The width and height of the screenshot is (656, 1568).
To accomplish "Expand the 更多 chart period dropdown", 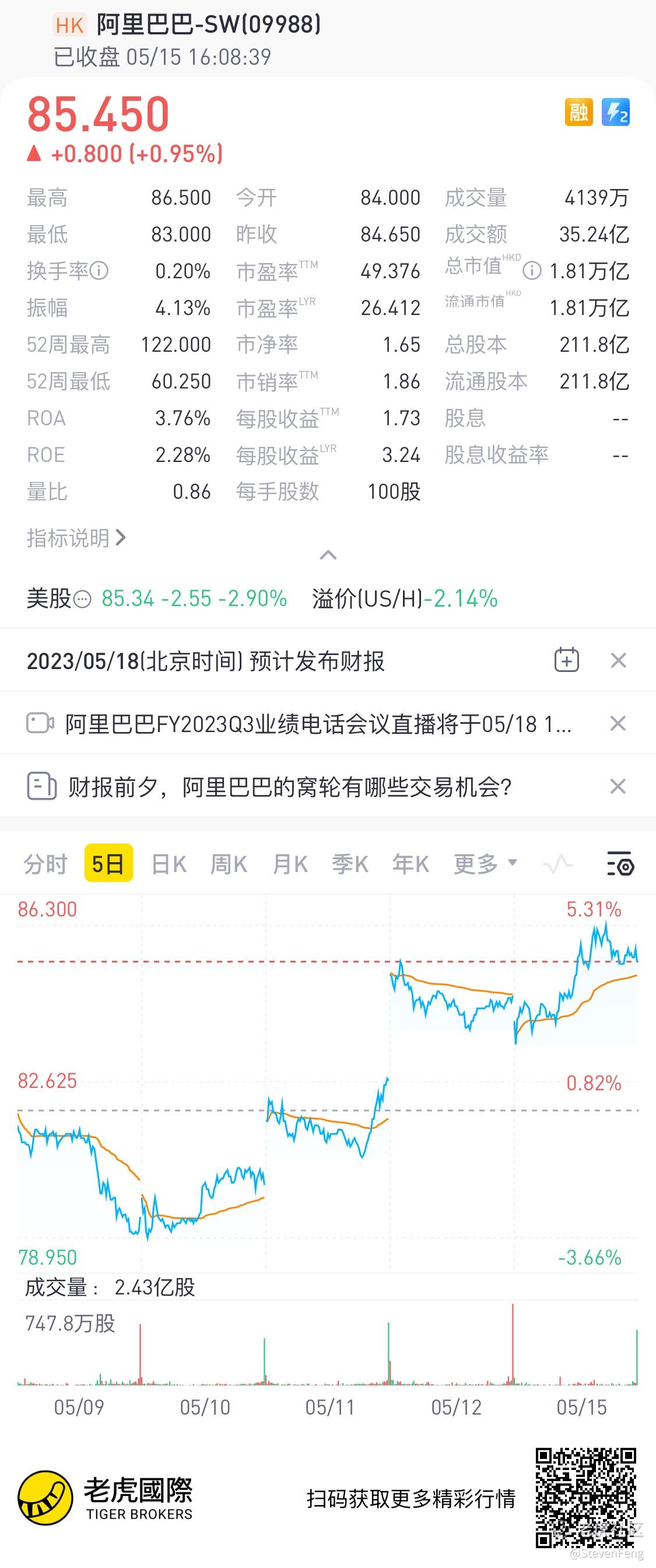I will click(485, 864).
